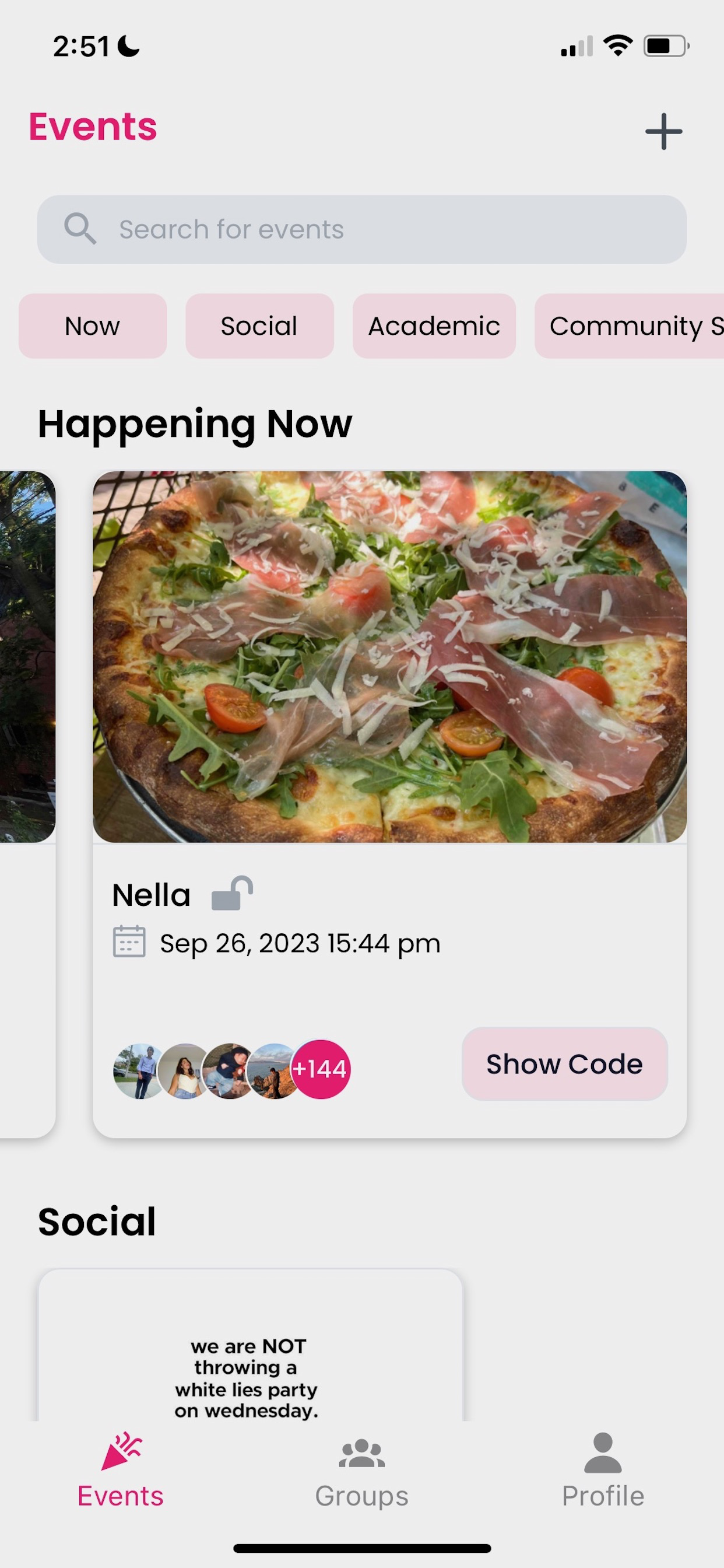Tap the plus icon to create an event
Screen dimensions: 724x1568
663,131
